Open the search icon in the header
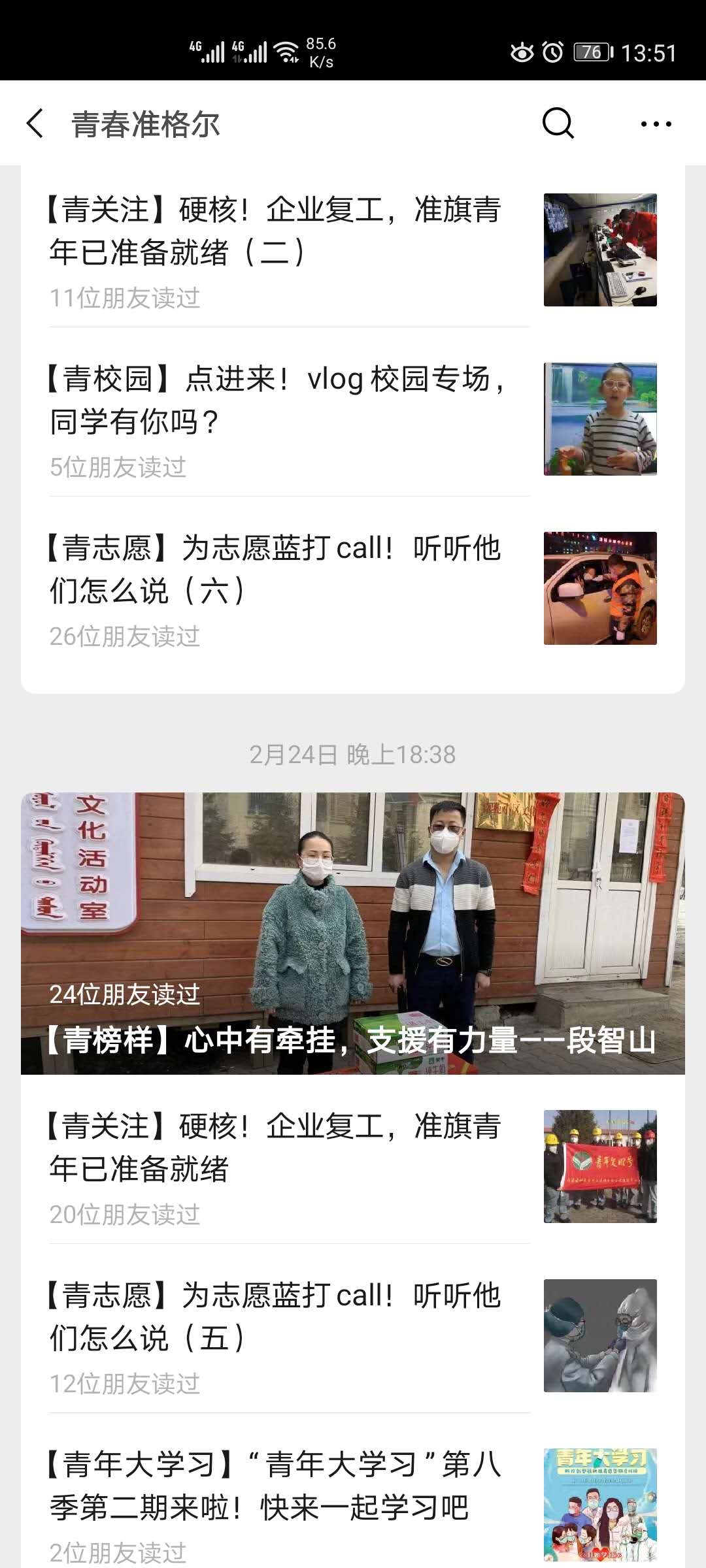 558,123
